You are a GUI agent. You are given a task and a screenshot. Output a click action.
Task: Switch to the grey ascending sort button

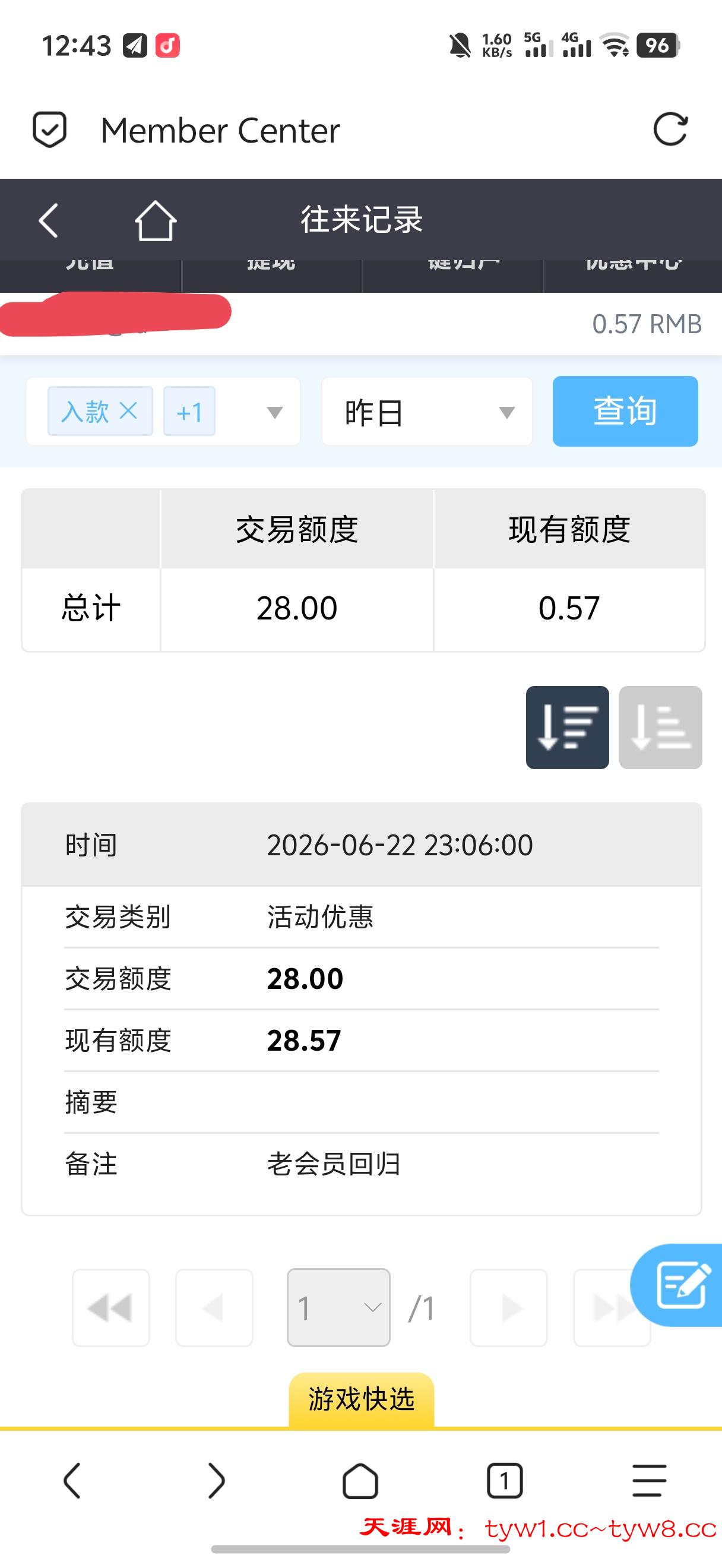(x=661, y=728)
